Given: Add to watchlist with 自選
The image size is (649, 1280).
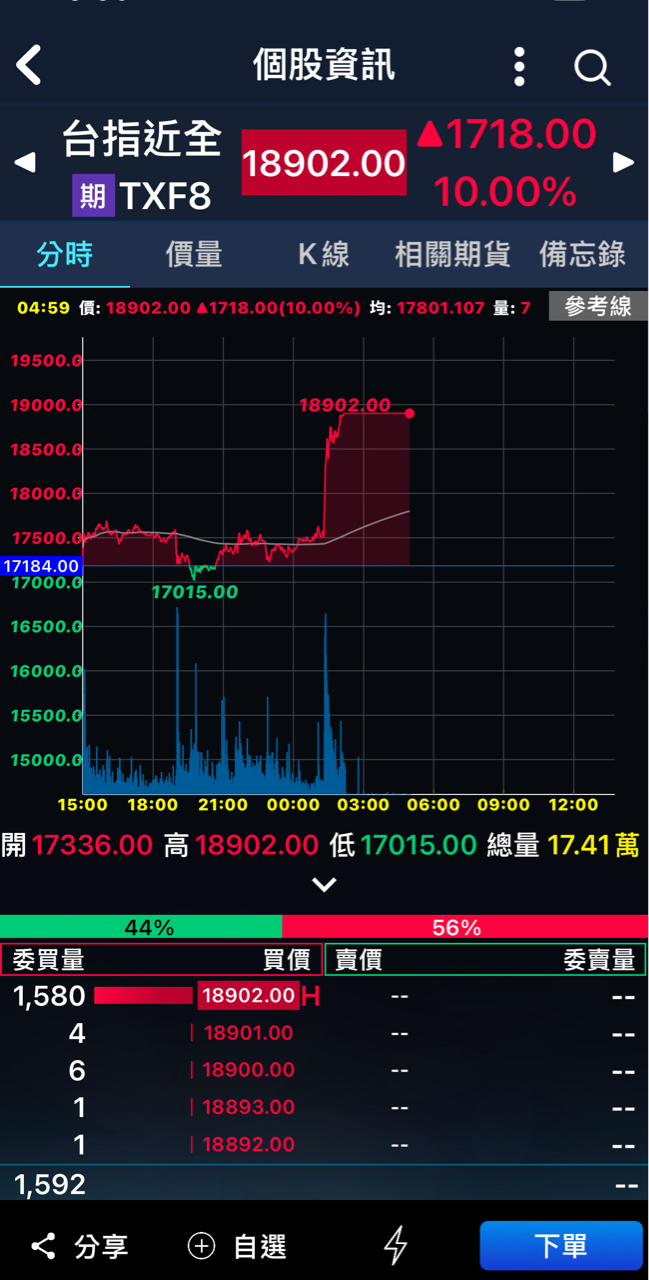Looking at the screenshot, I should [238, 1246].
